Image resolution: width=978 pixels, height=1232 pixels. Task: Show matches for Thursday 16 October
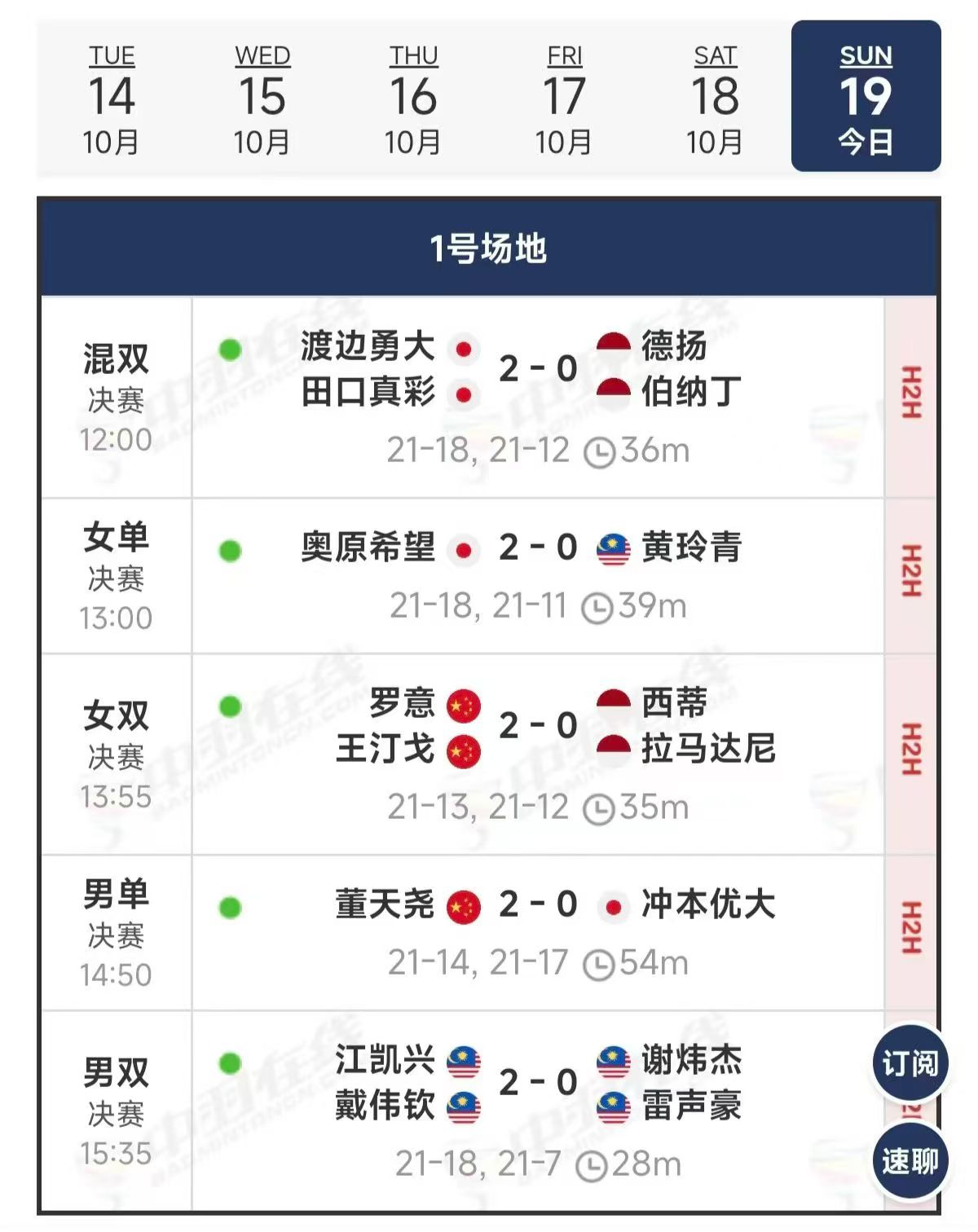pyautogui.click(x=413, y=98)
